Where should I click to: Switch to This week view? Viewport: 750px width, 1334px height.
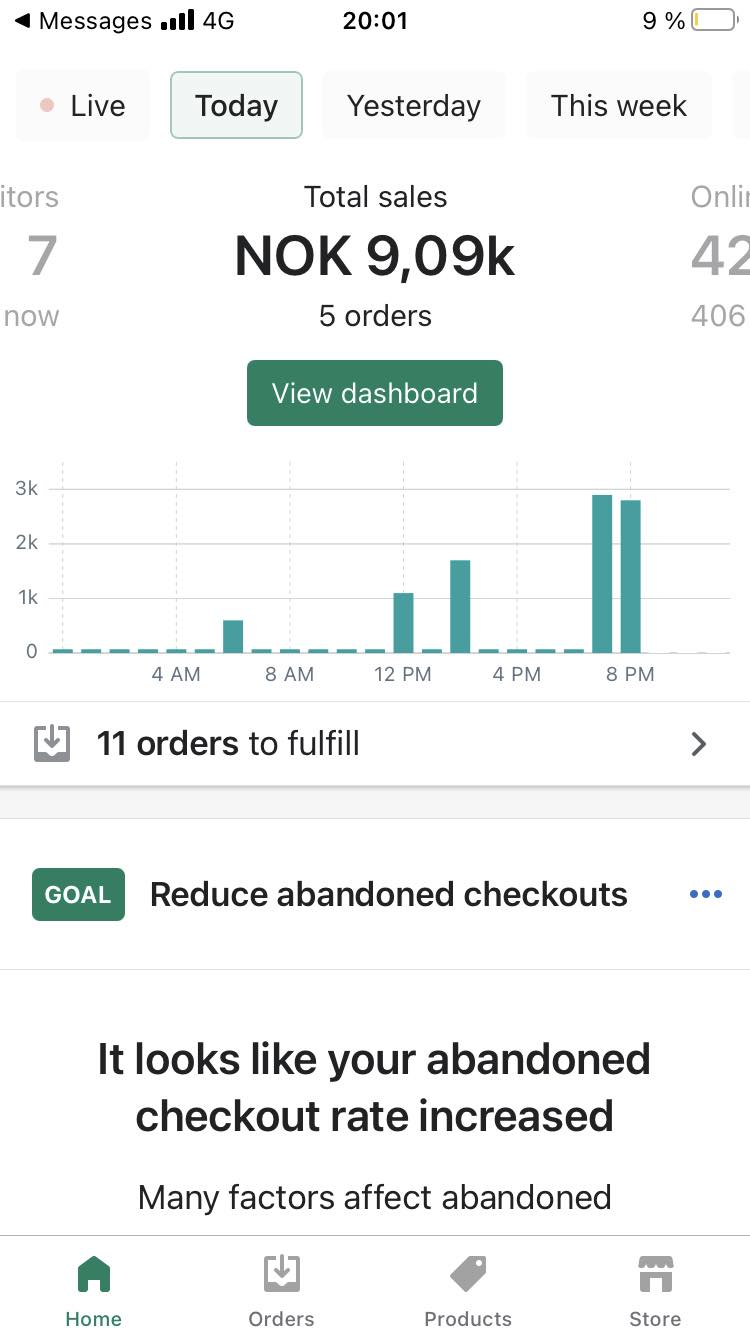[618, 106]
